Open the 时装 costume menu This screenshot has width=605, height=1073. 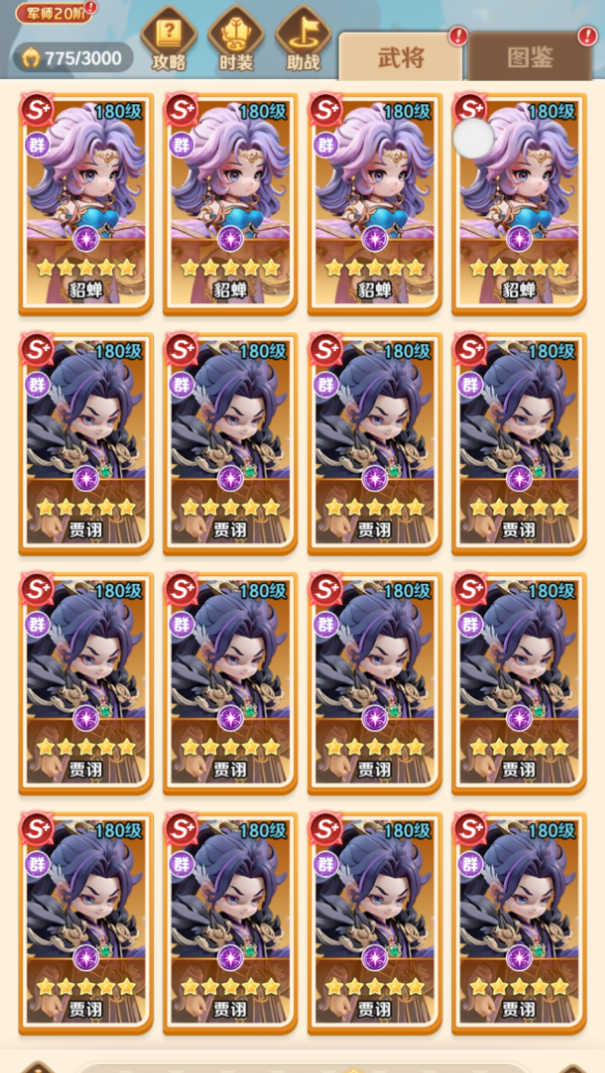(x=236, y=41)
